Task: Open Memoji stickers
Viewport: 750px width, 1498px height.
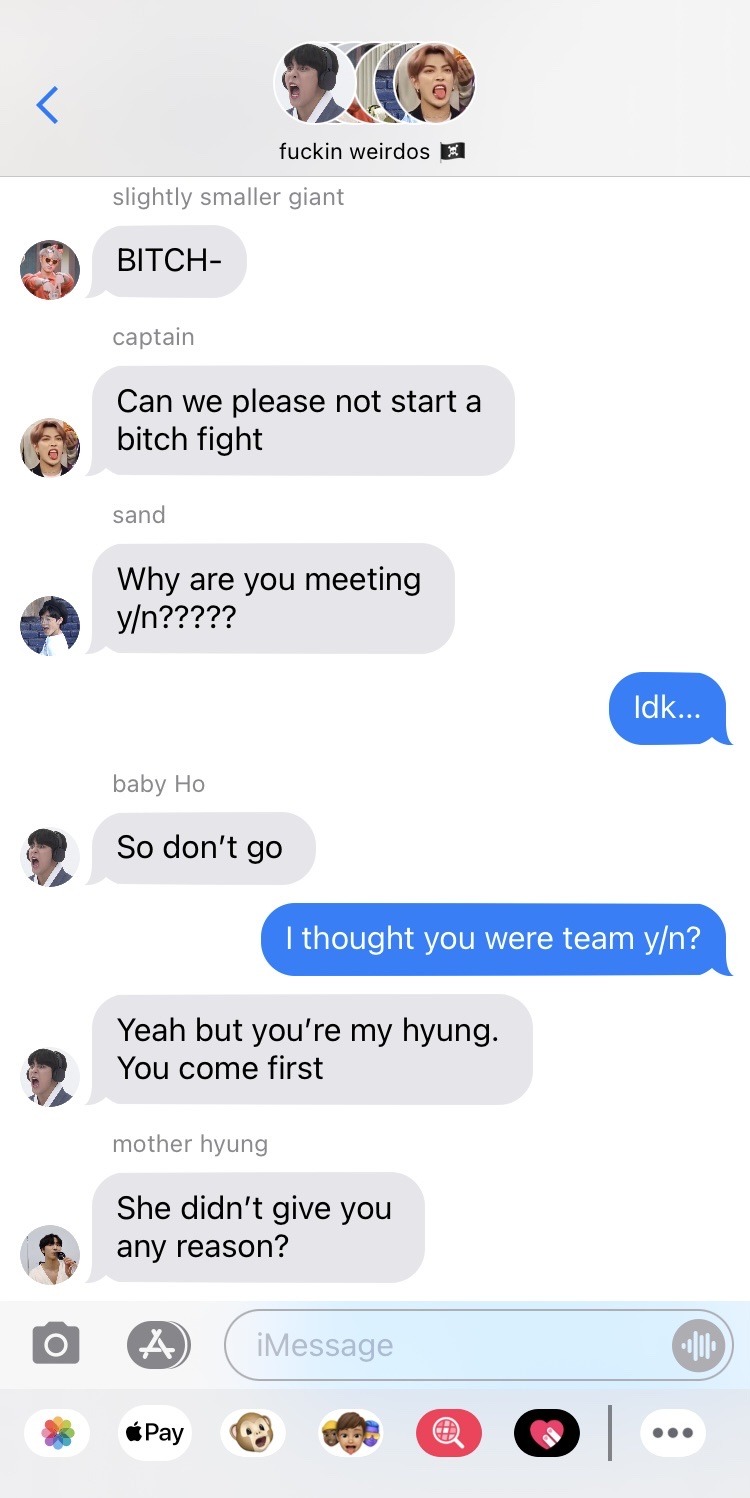Action: click(x=350, y=1433)
